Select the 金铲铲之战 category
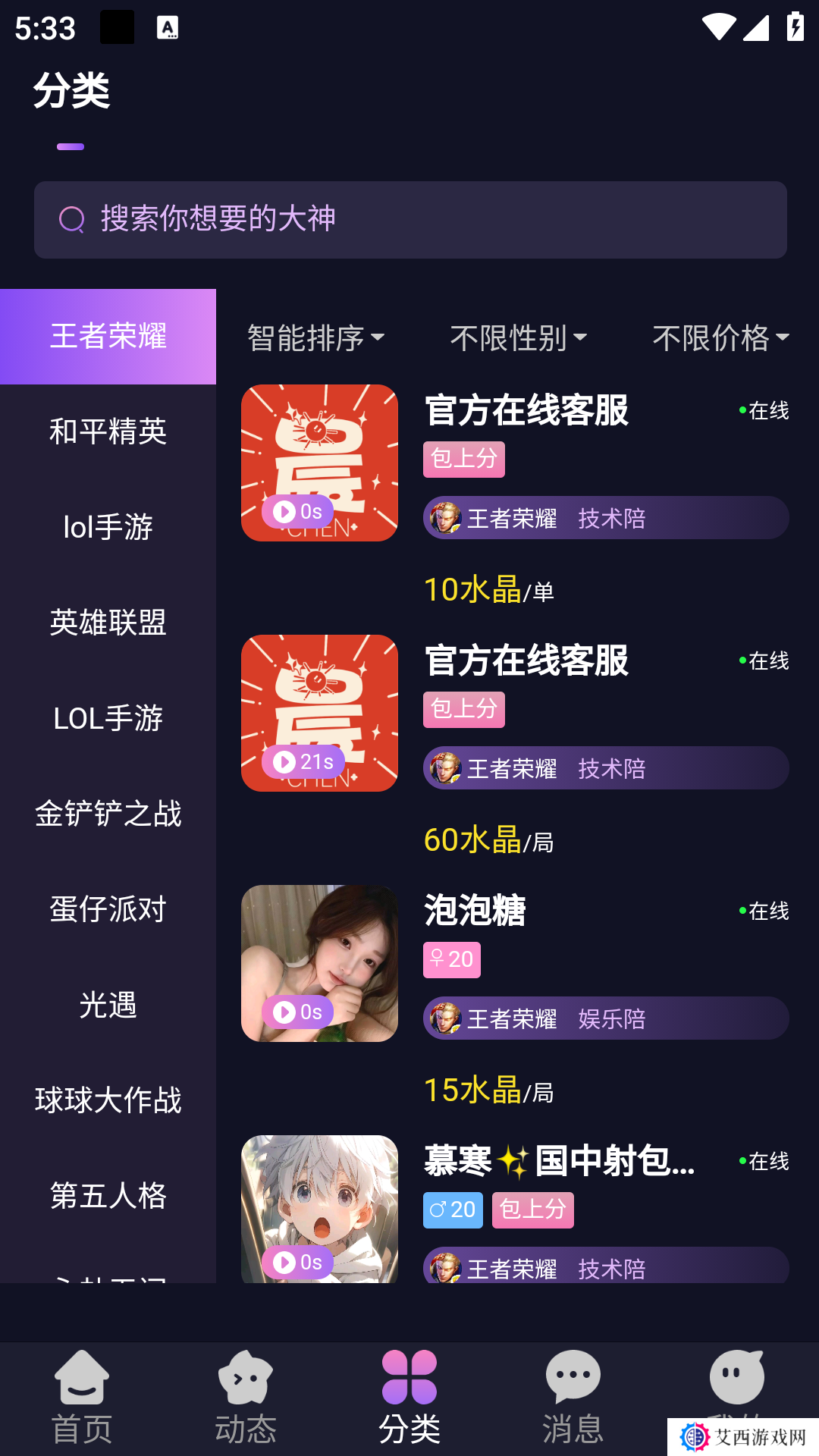This screenshot has width=819, height=1456. 108,814
